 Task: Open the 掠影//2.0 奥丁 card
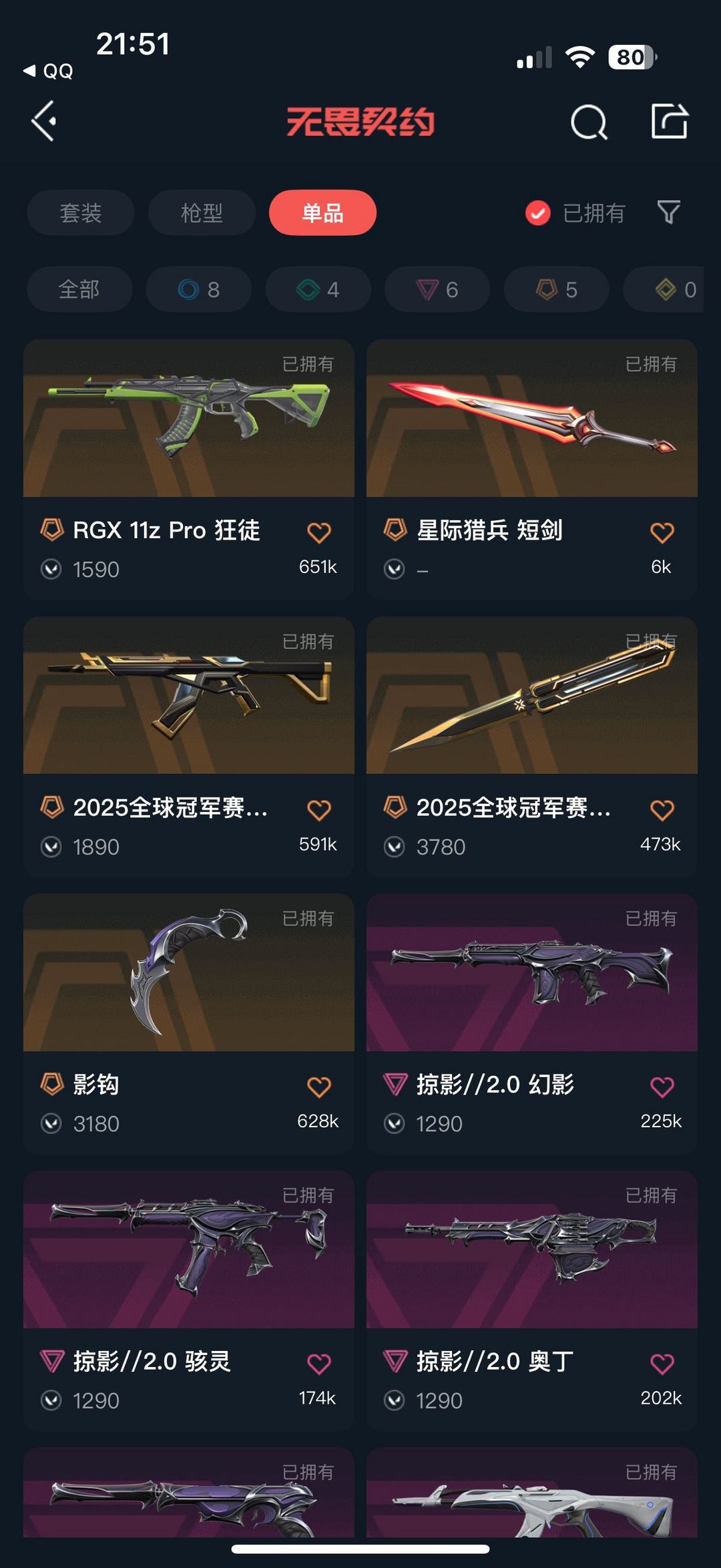[x=531, y=1299]
